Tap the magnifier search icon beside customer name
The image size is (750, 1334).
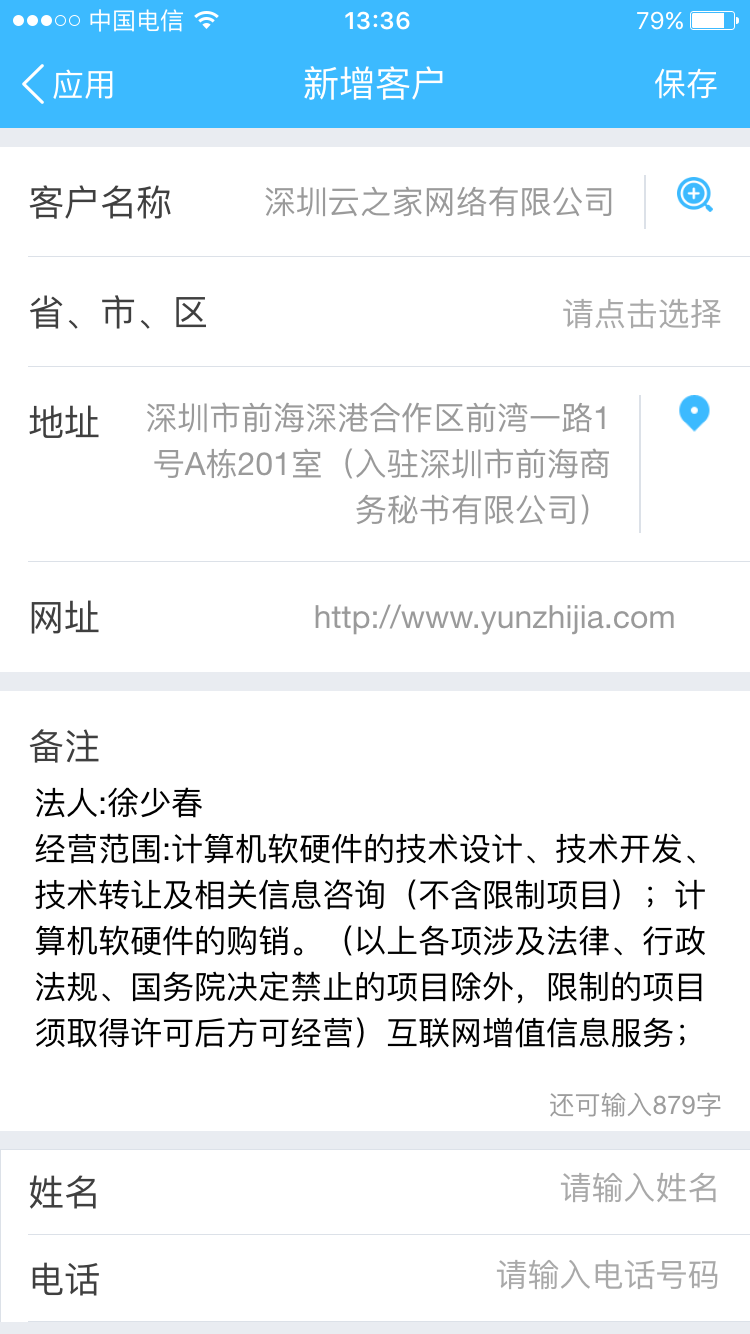coord(694,195)
